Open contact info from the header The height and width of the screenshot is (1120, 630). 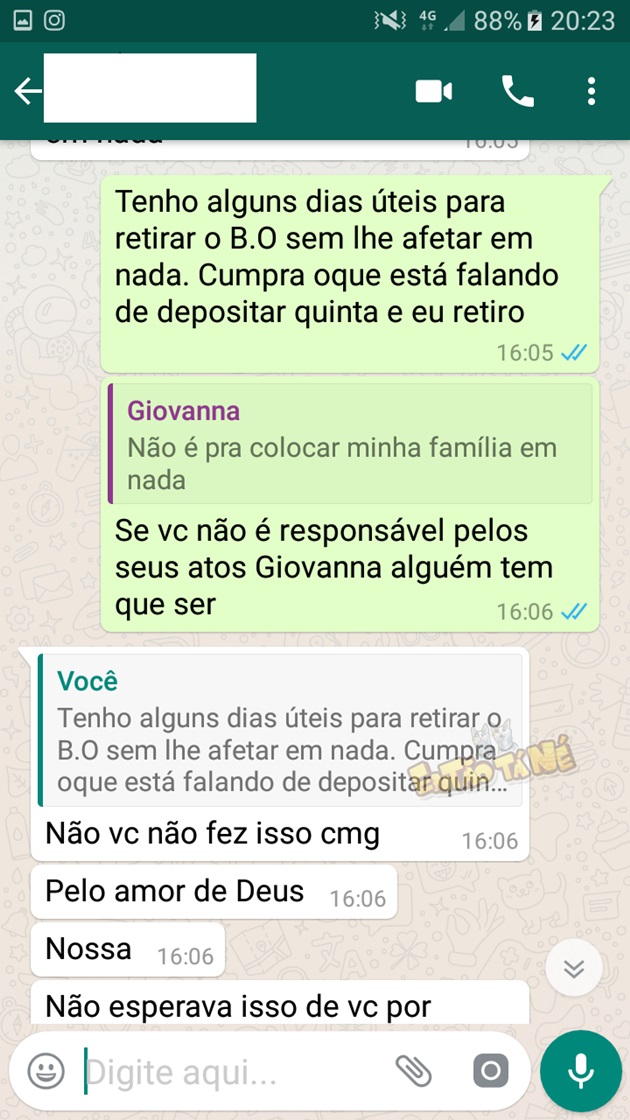[x=150, y=90]
